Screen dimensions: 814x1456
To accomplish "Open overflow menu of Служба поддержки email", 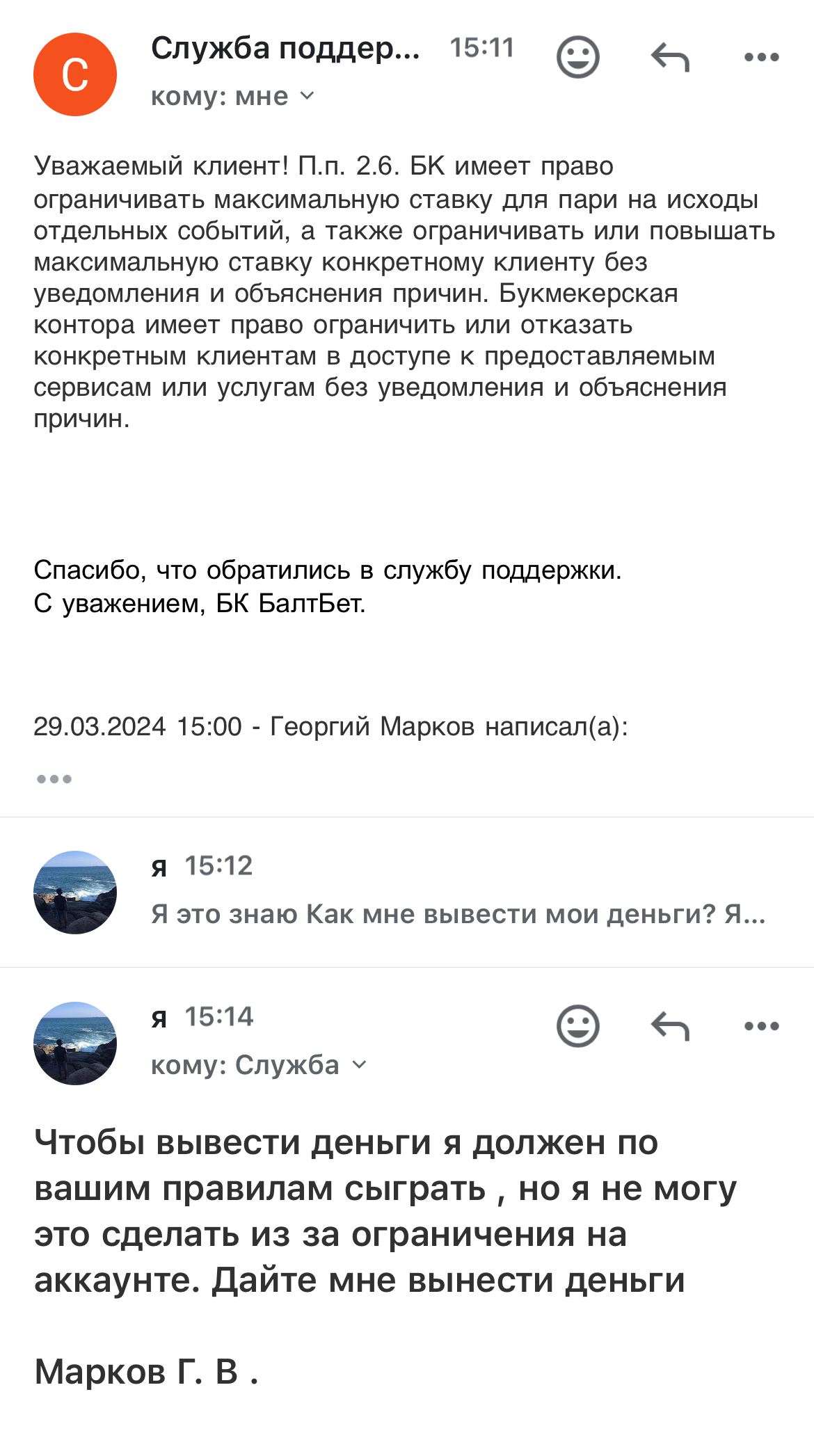I will click(761, 57).
